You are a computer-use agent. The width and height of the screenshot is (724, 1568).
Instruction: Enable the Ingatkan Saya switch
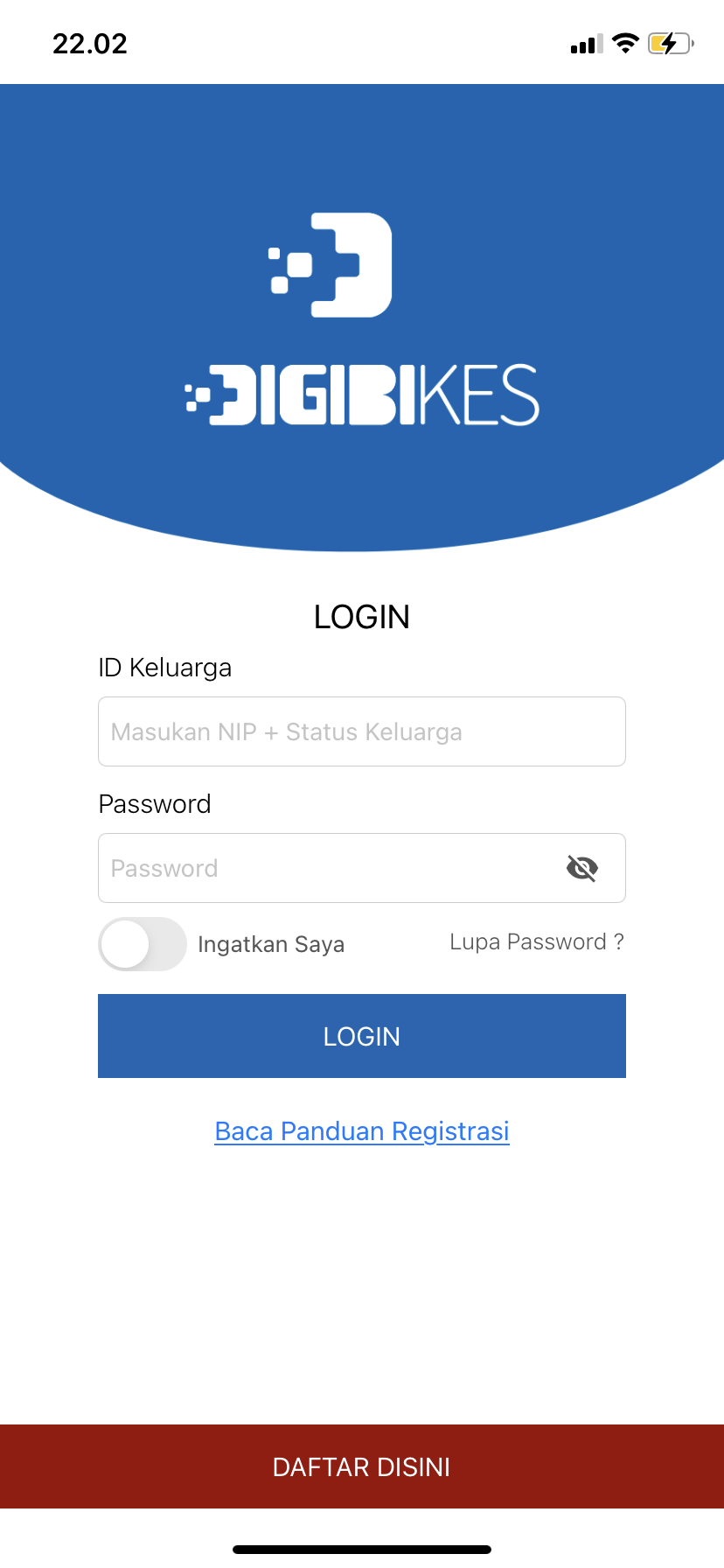pyautogui.click(x=143, y=944)
